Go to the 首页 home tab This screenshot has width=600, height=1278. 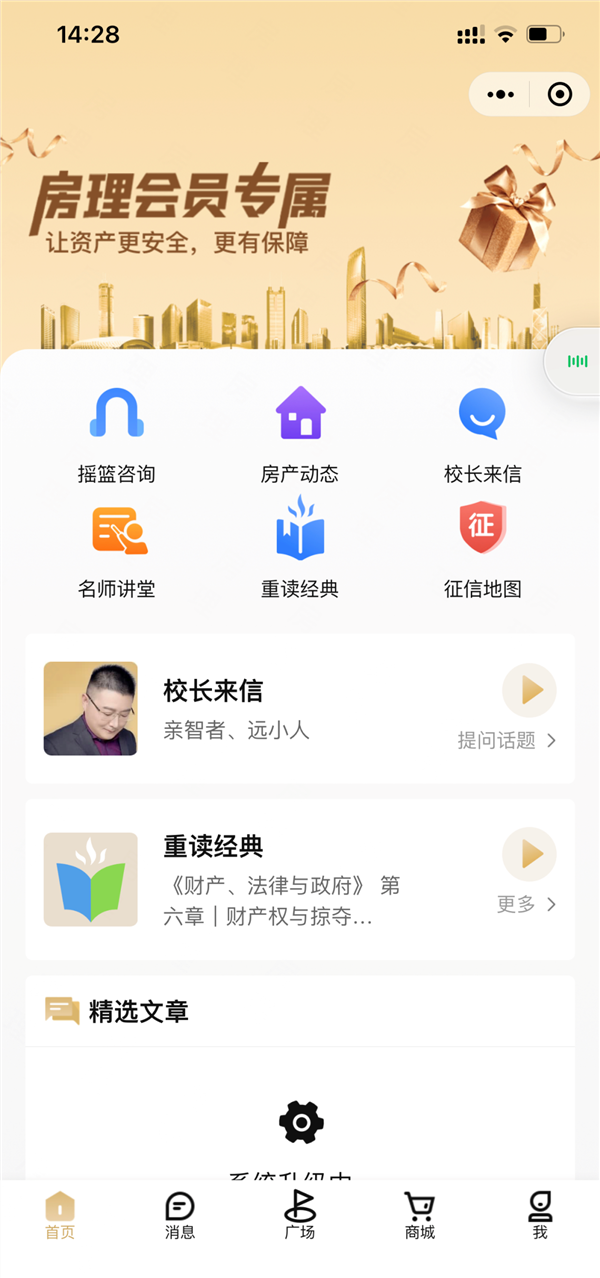[x=60, y=1215]
